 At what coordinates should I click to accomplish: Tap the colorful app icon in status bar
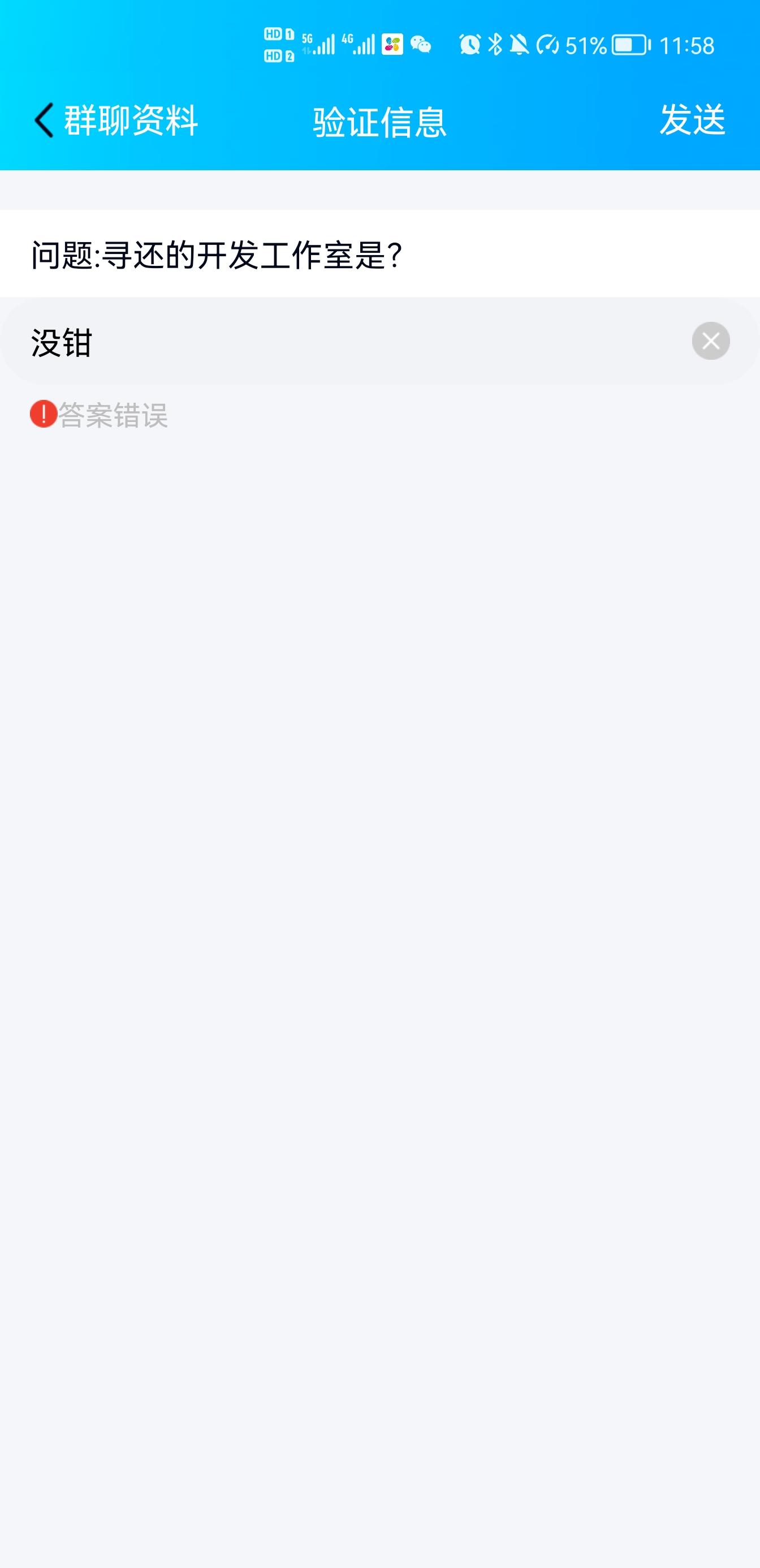pyautogui.click(x=391, y=44)
